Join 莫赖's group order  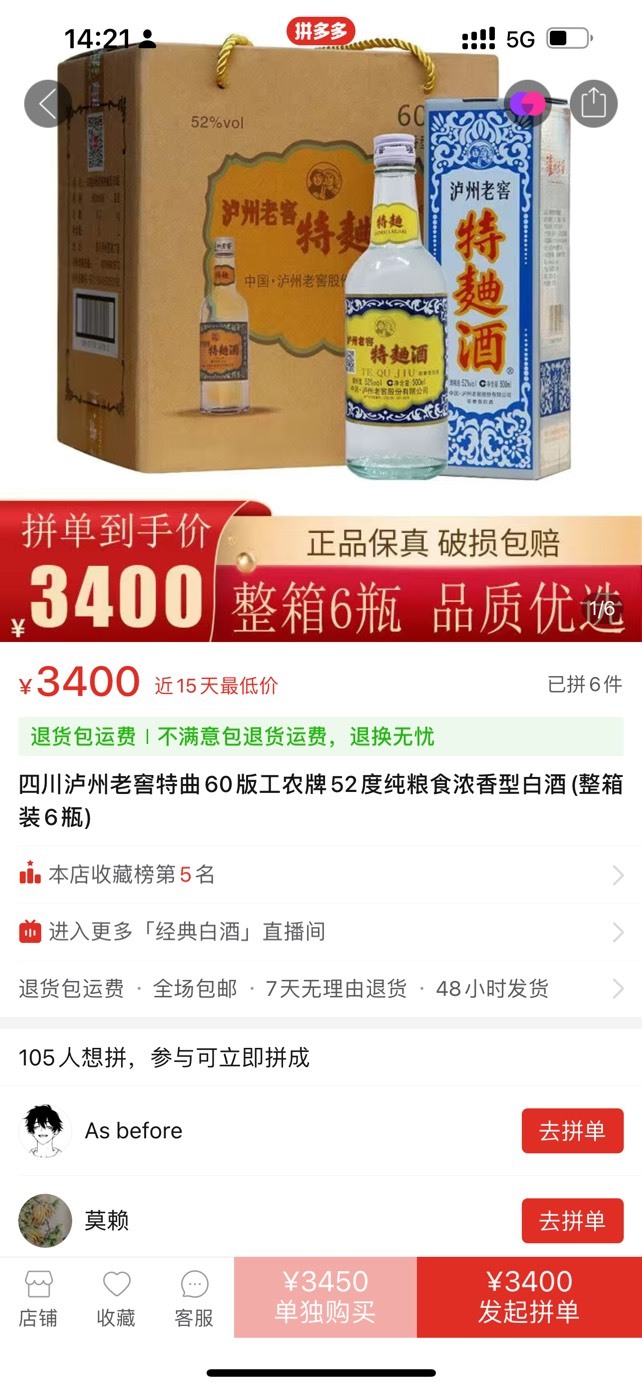(x=572, y=1221)
